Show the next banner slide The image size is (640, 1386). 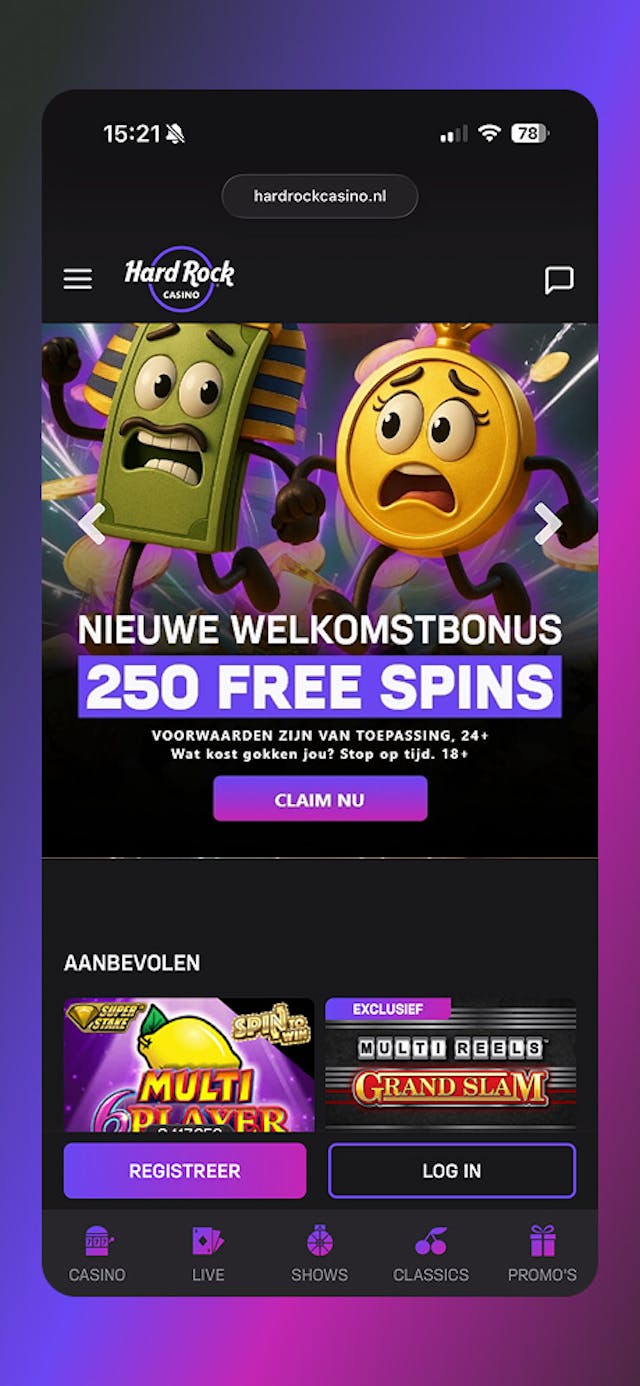pos(547,523)
